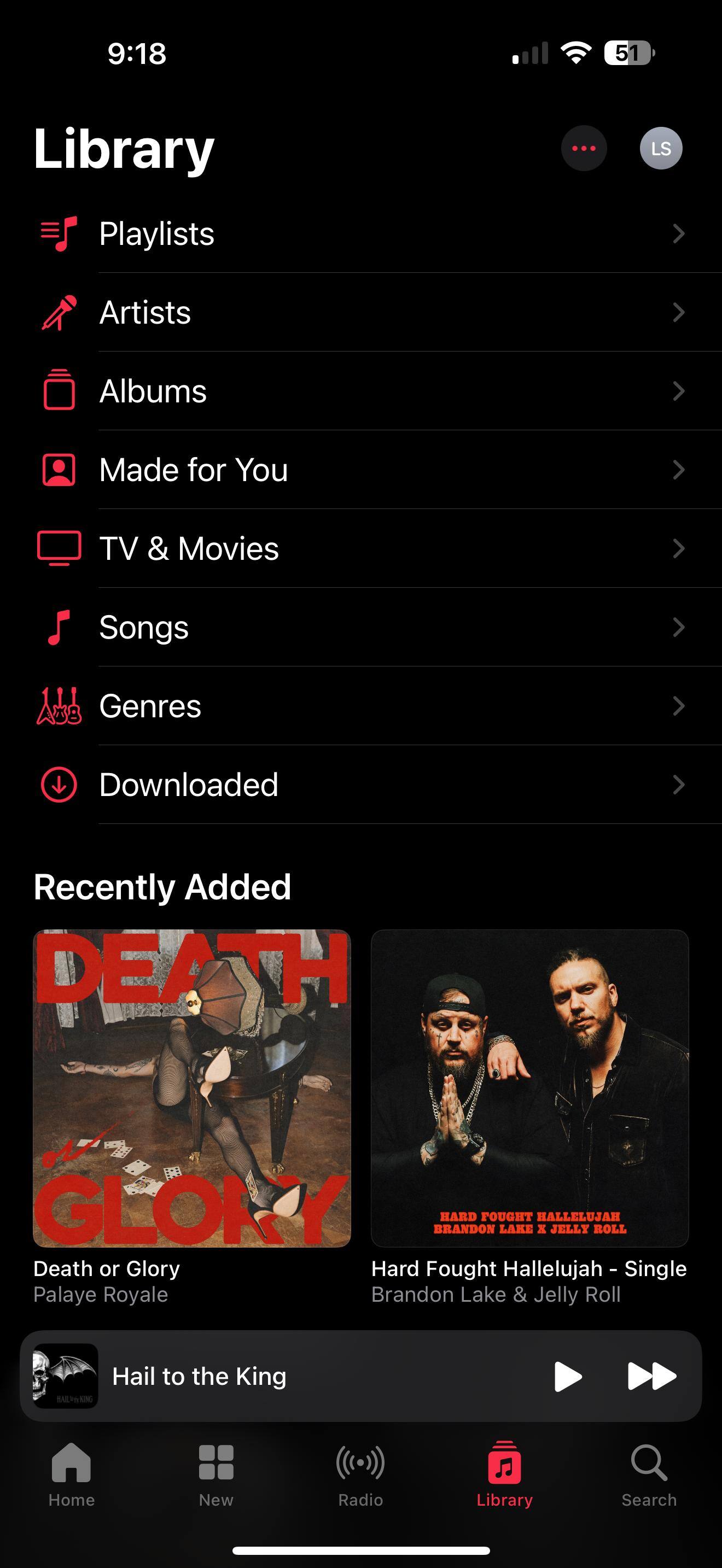Go to the Albums list
The width and height of the screenshot is (722, 1568).
[361, 391]
